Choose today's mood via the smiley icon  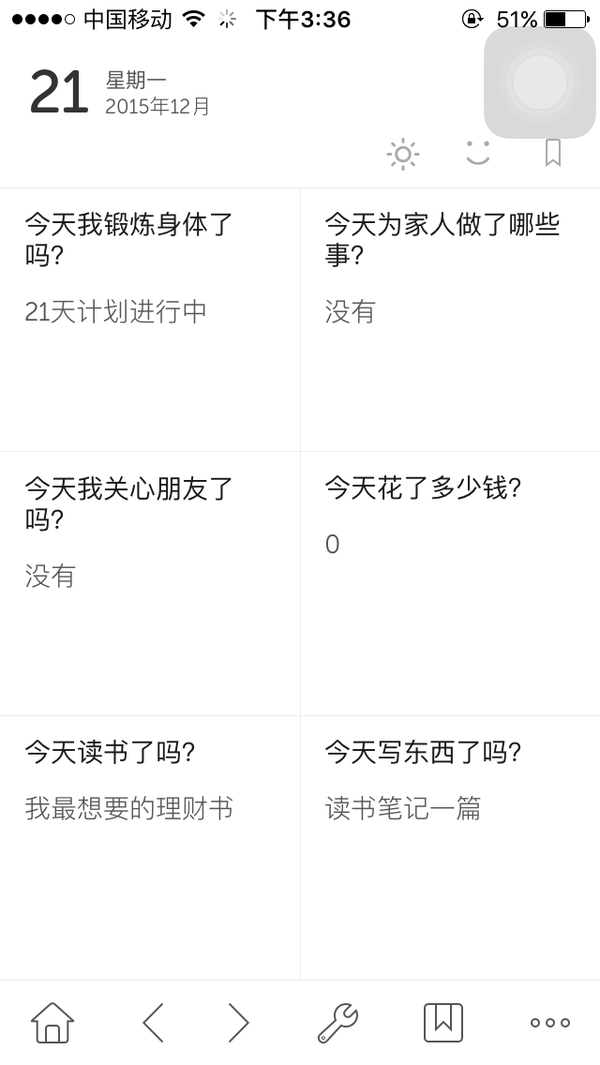[478, 153]
